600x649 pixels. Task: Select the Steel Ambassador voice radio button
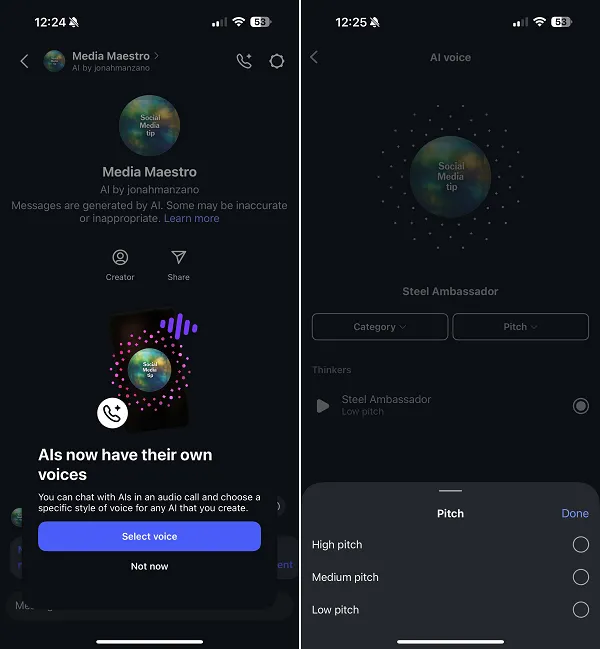pyautogui.click(x=580, y=405)
